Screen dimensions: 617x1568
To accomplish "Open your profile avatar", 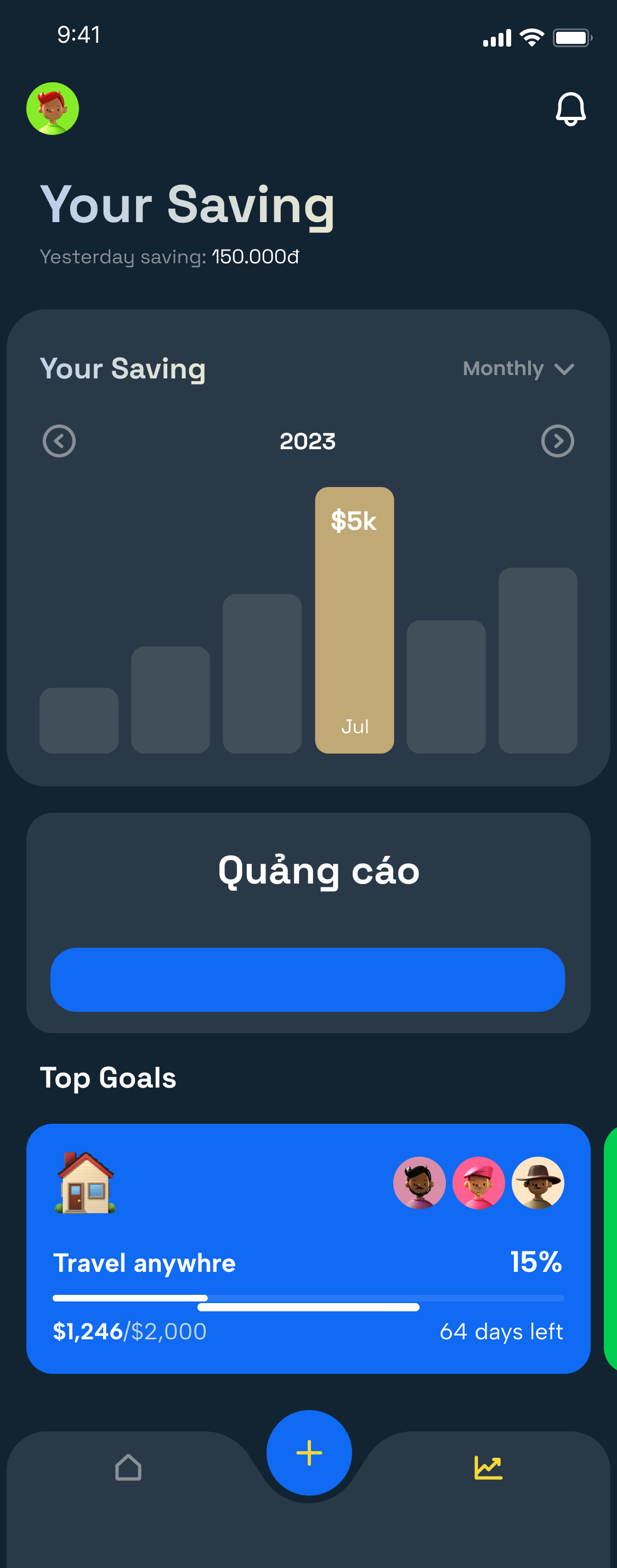I will click(53, 109).
